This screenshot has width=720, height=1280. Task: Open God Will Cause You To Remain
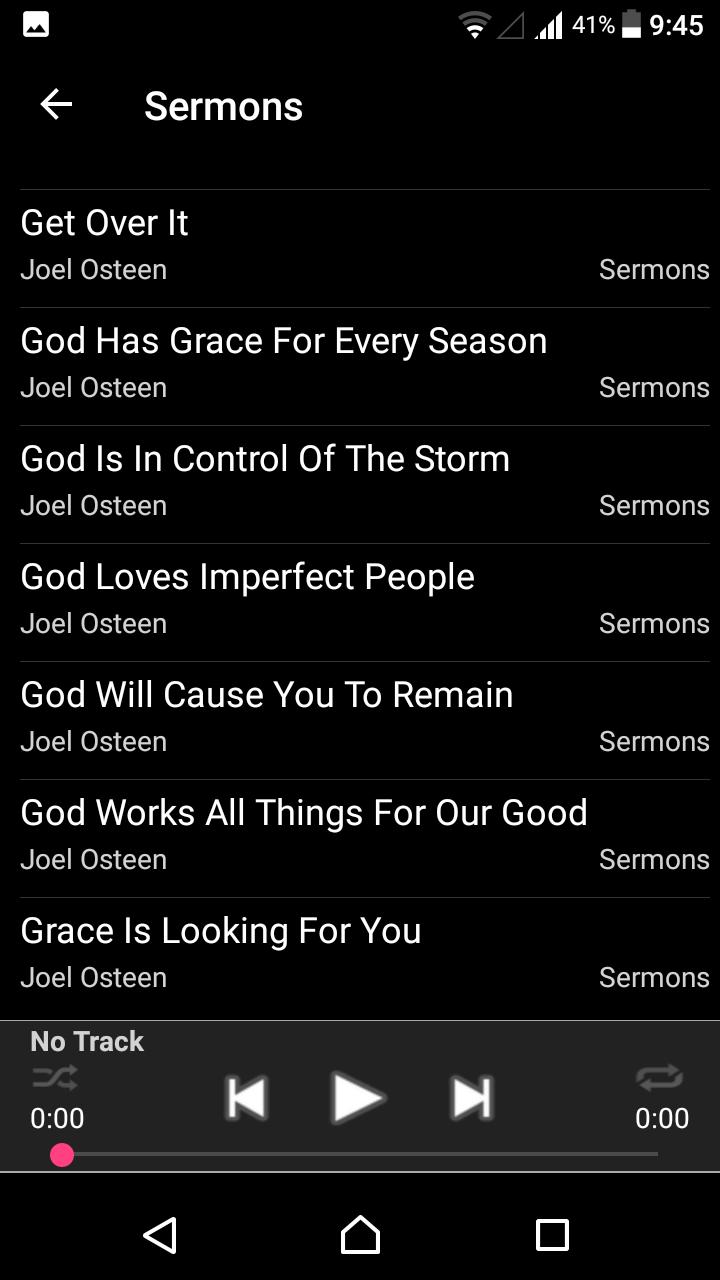point(365,720)
